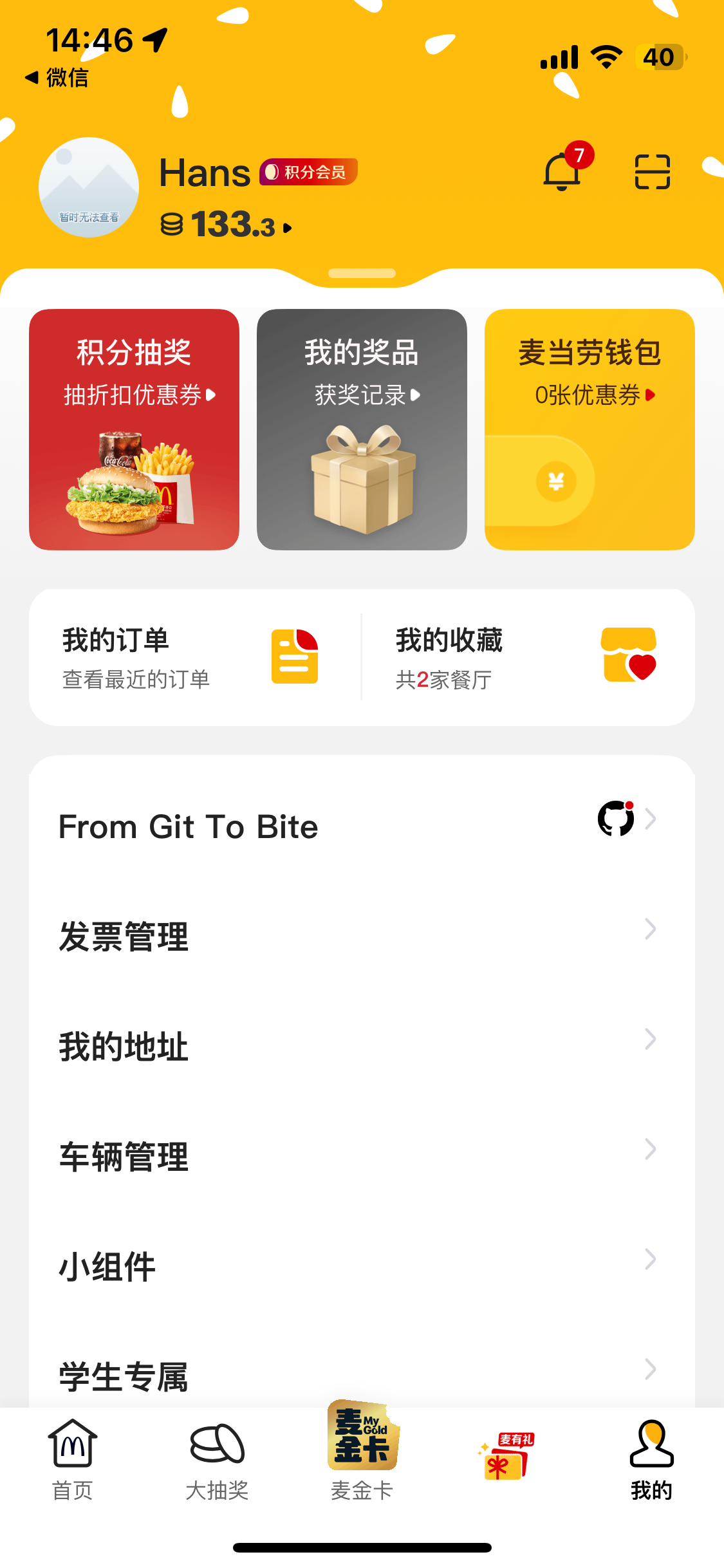Open the 麦有礼 gift tab
This screenshot has height=1568, width=724.
pyautogui.click(x=507, y=1456)
